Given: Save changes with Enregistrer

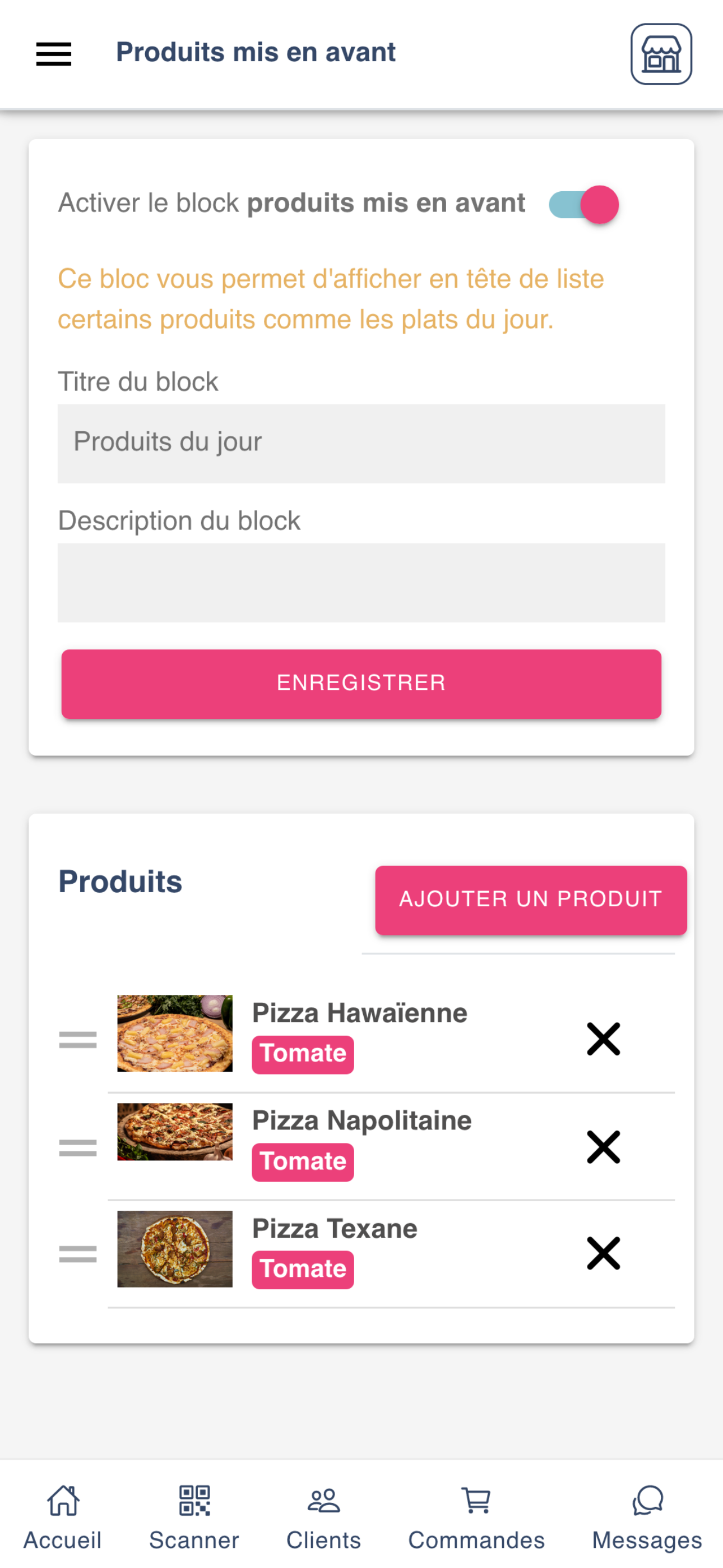Looking at the screenshot, I should tap(361, 684).
